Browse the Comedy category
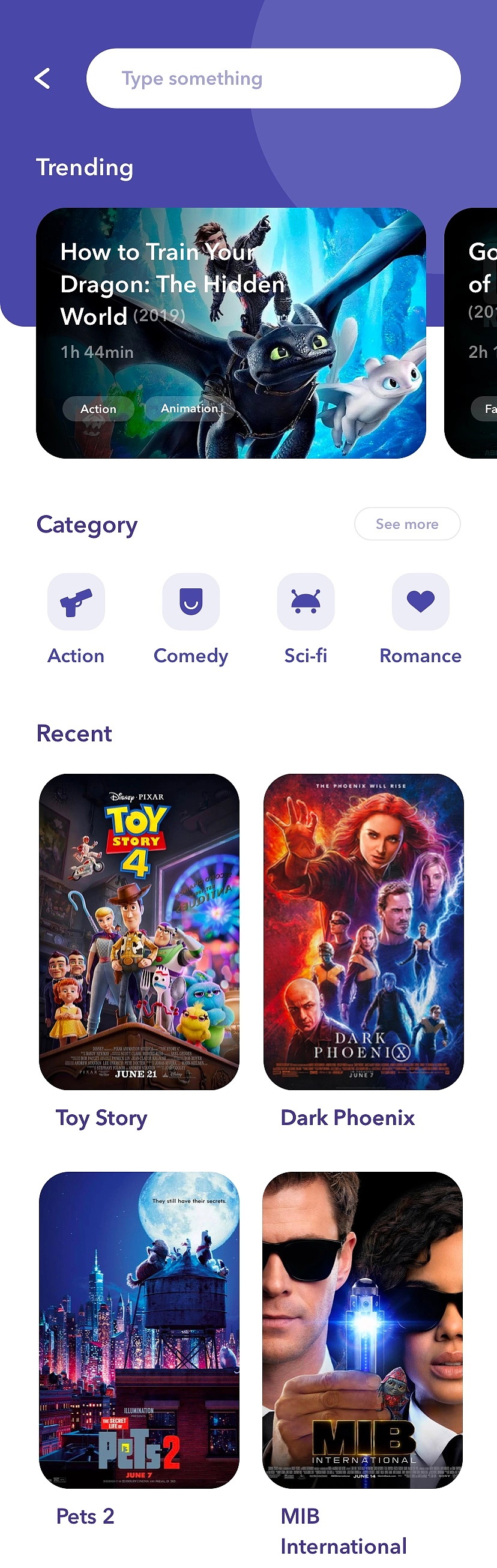497x1568 pixels. pos(191,602)
